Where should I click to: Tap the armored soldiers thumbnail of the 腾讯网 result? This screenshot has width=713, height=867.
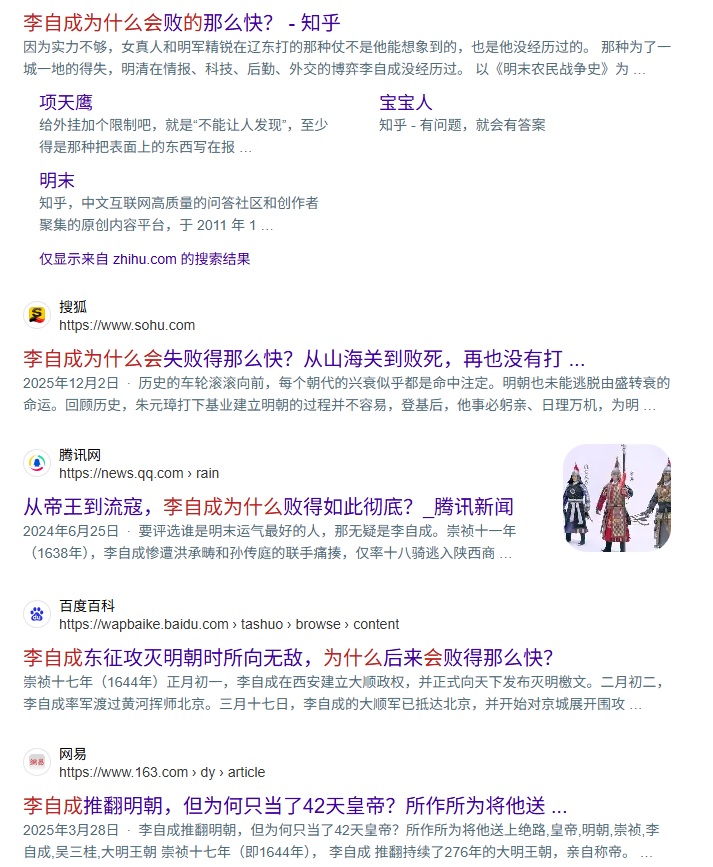(616, 498)
